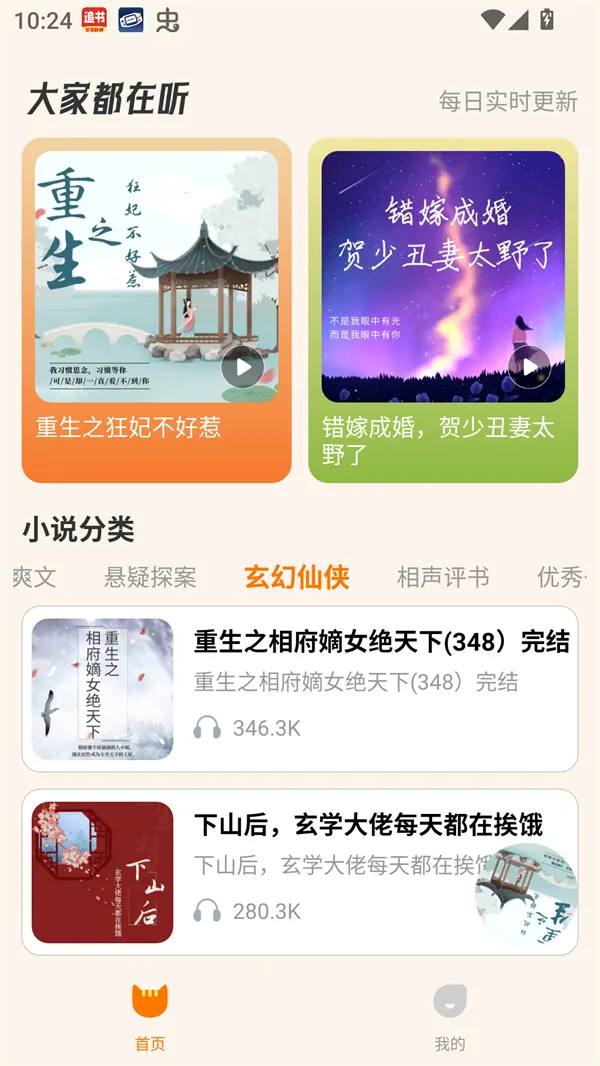The image size is (600, 1066).
Task: Play 重生之狂妃不好惹 audiobook
Action: click(x=243, y=368)
